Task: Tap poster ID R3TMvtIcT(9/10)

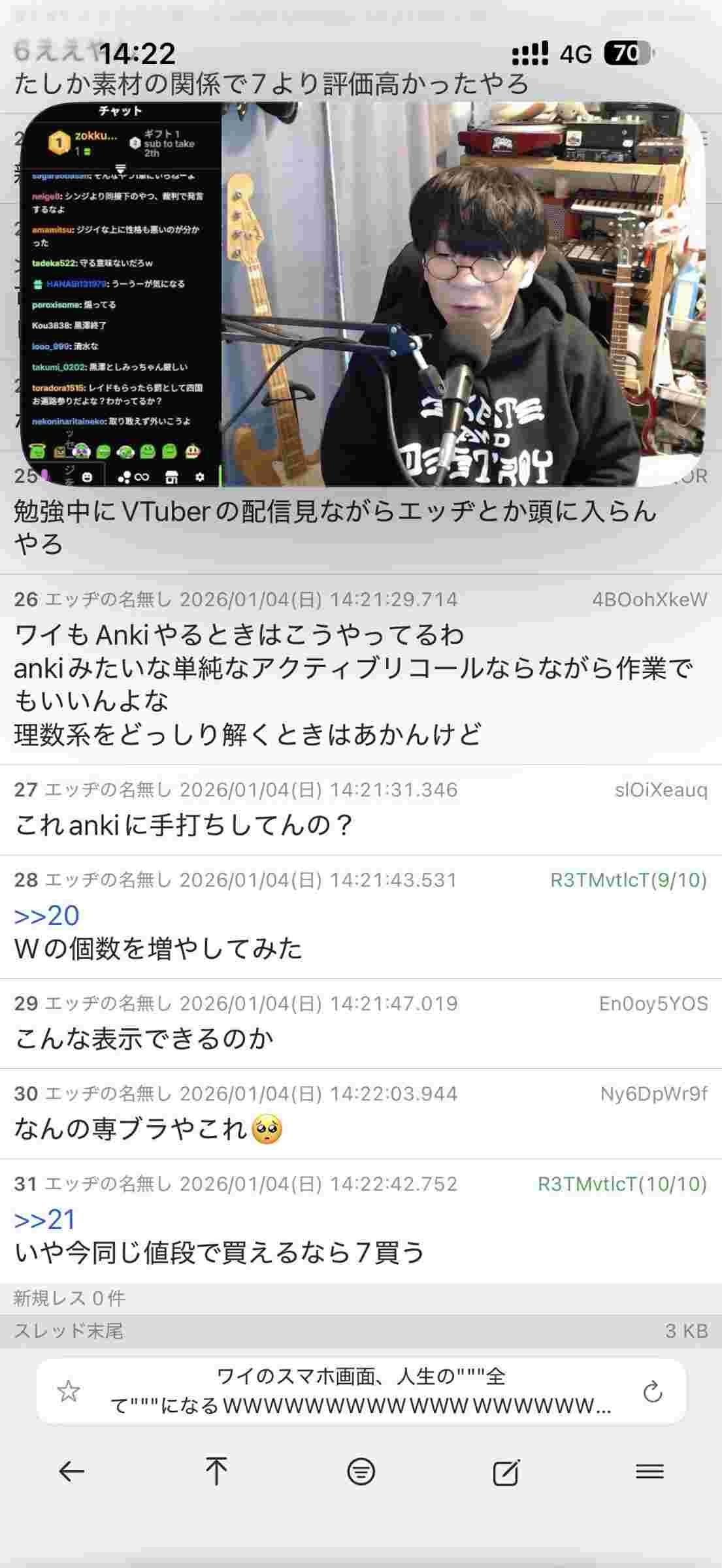Action: [x=628, y=880]
